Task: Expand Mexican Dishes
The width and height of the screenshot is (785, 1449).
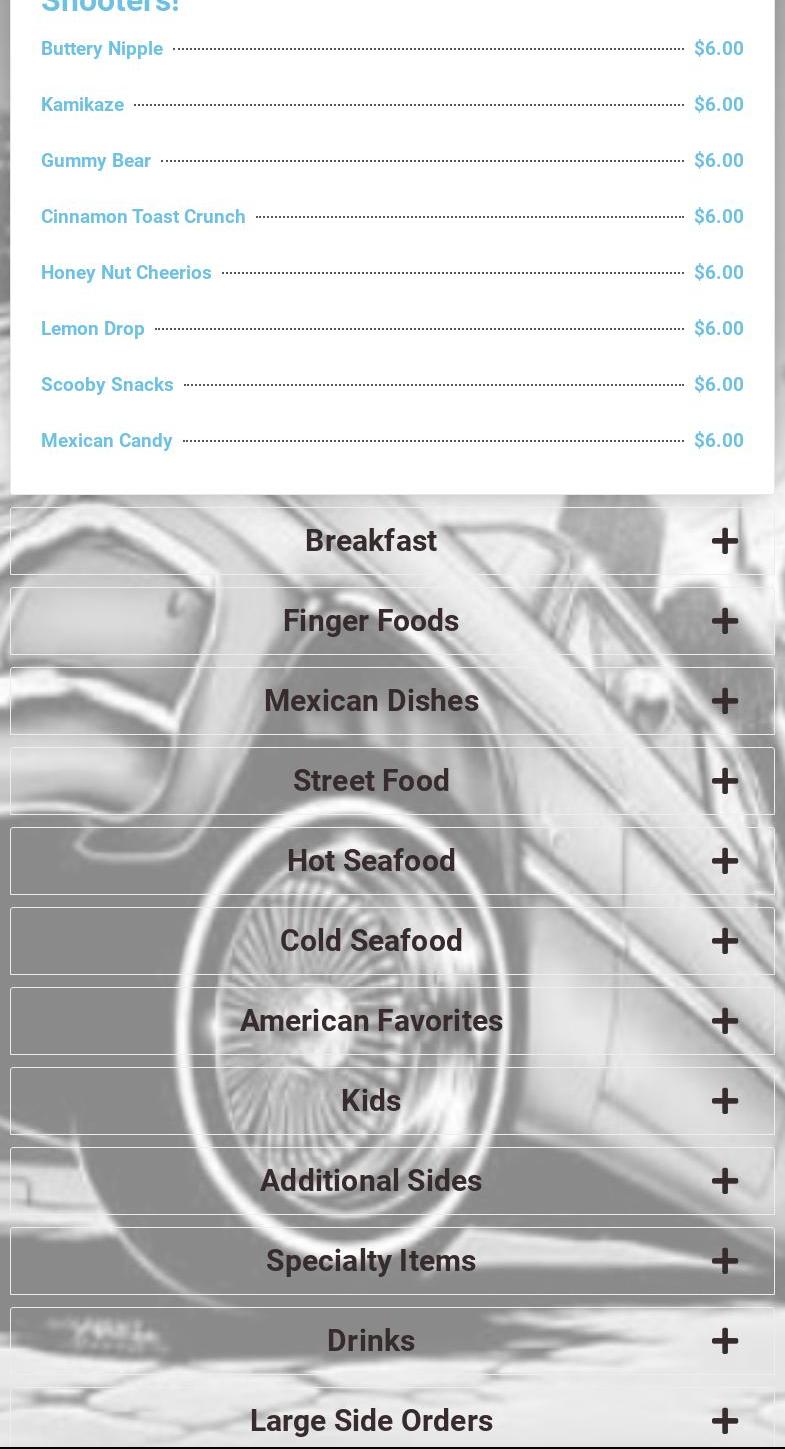Action: tap(371, 701)
